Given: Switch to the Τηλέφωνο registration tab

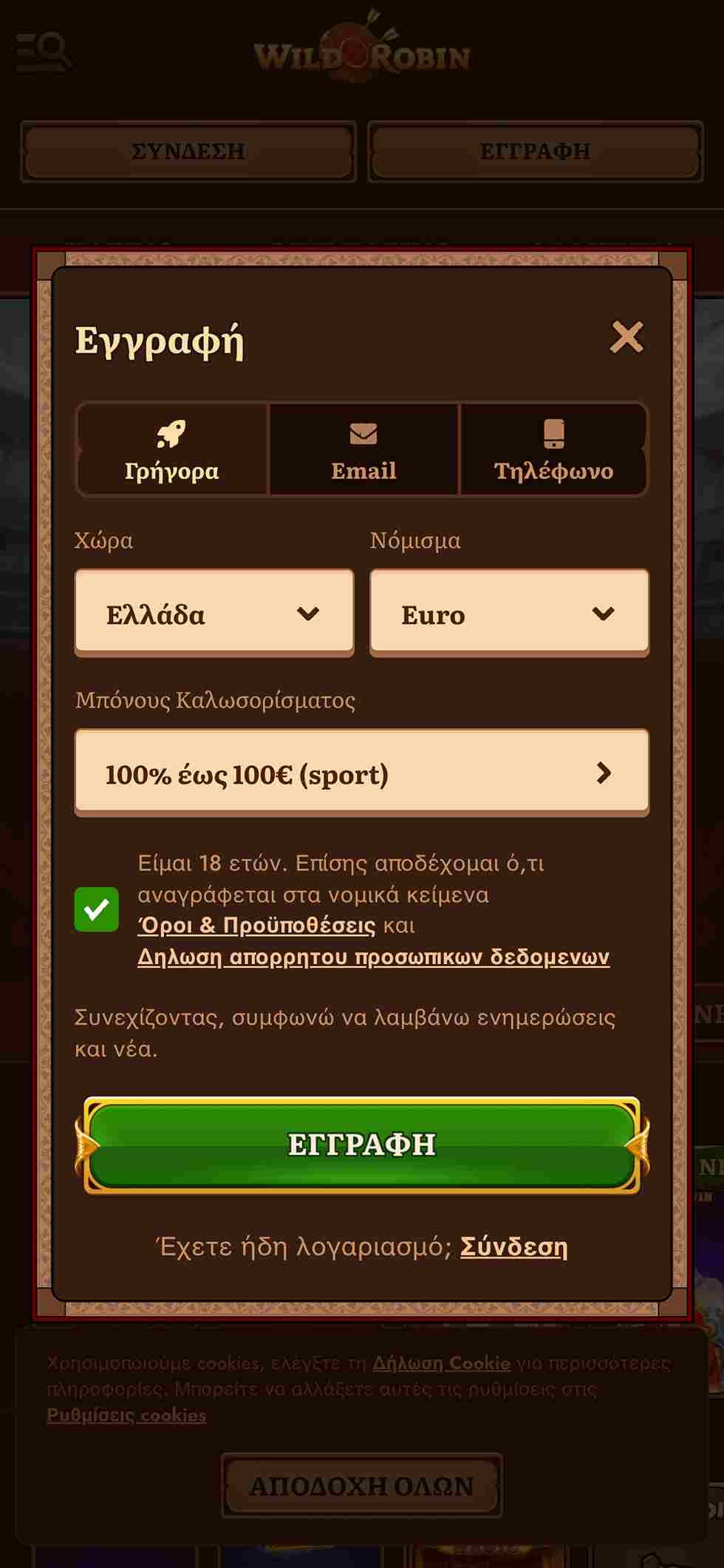Looking at the screenshot, I should point(553,449).
